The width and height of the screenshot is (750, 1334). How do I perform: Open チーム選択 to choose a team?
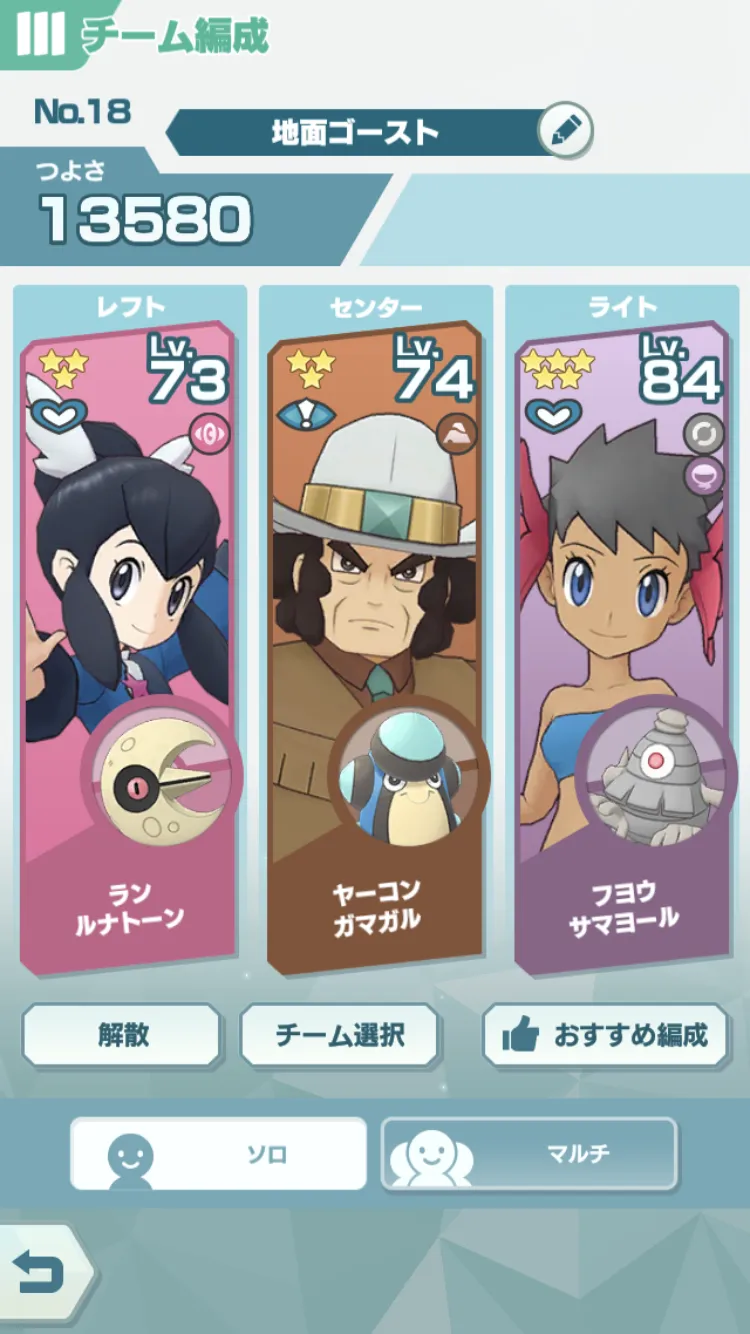[x=340, y=1036]
